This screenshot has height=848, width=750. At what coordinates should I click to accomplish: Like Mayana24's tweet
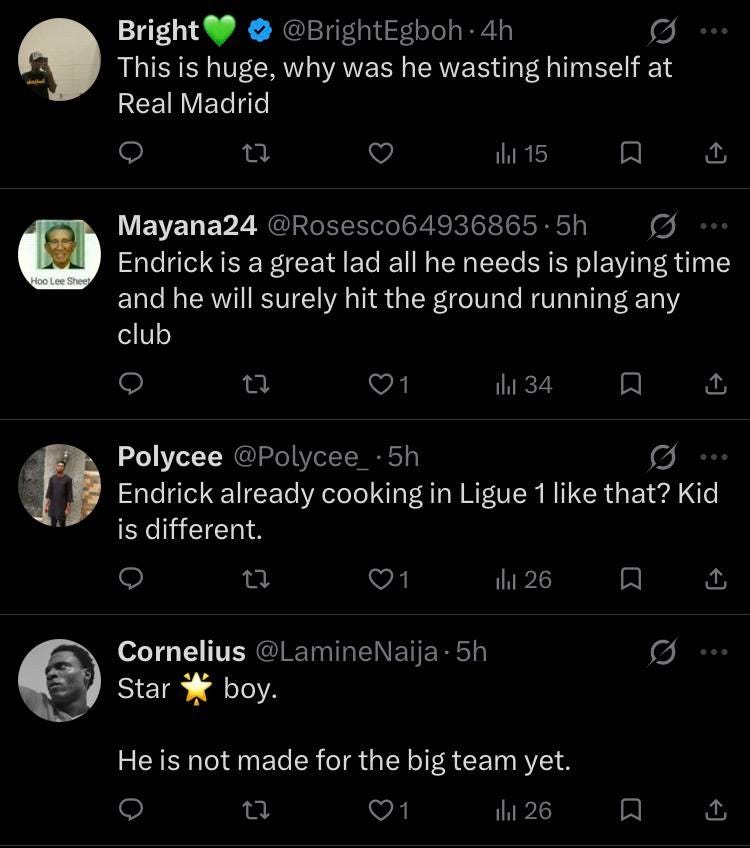381,384
